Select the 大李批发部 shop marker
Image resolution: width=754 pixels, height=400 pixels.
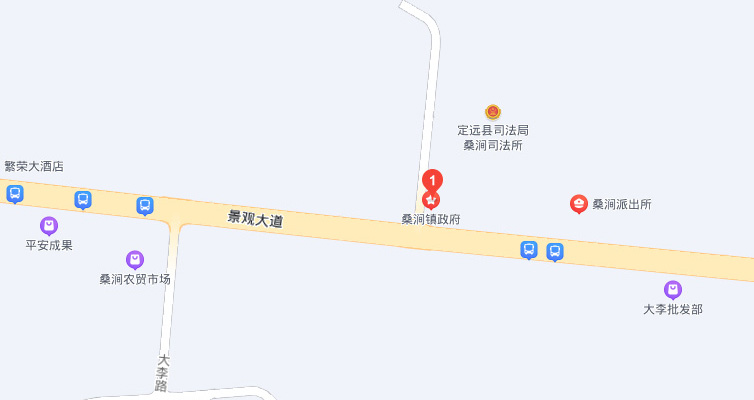(673, 290)
